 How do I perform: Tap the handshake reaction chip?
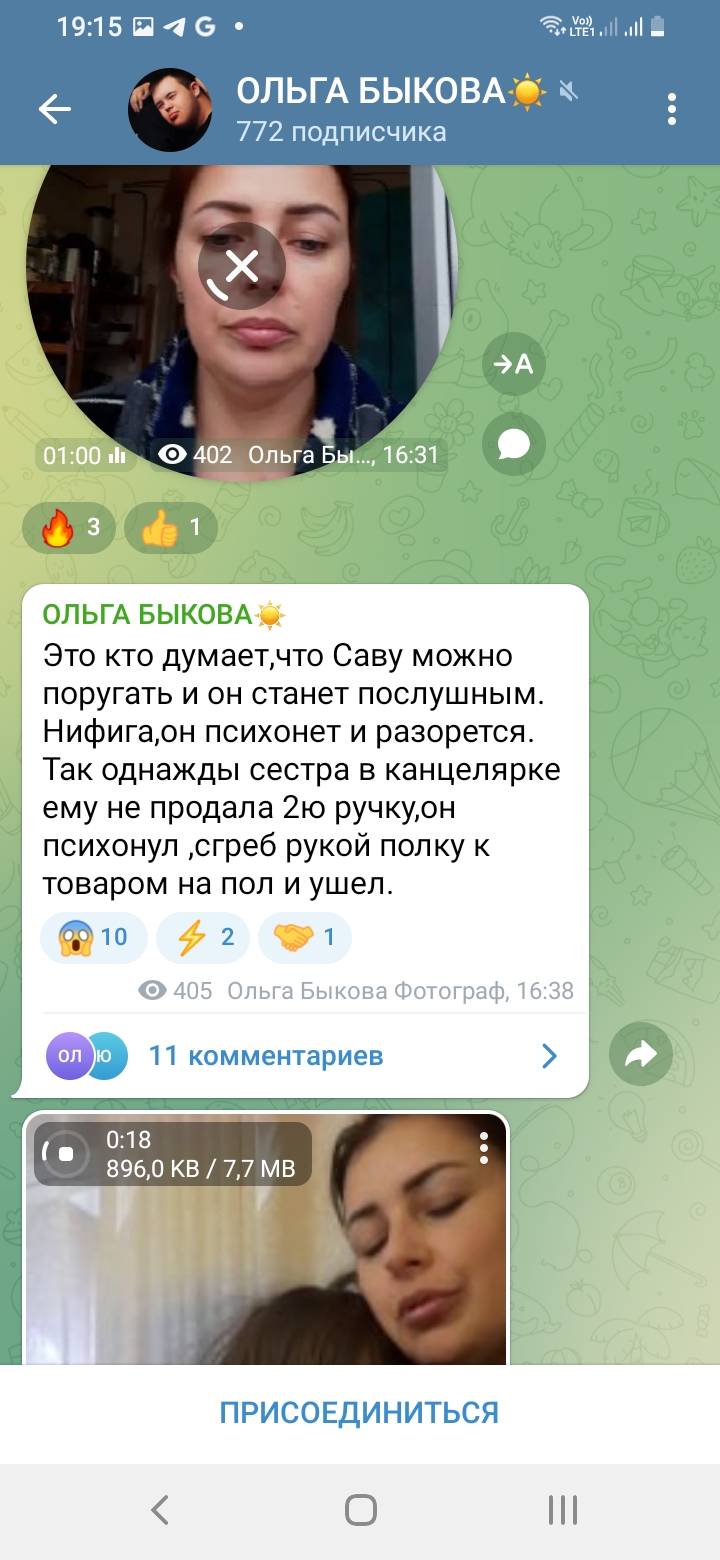pyautogui.click(x=305, y=937)
